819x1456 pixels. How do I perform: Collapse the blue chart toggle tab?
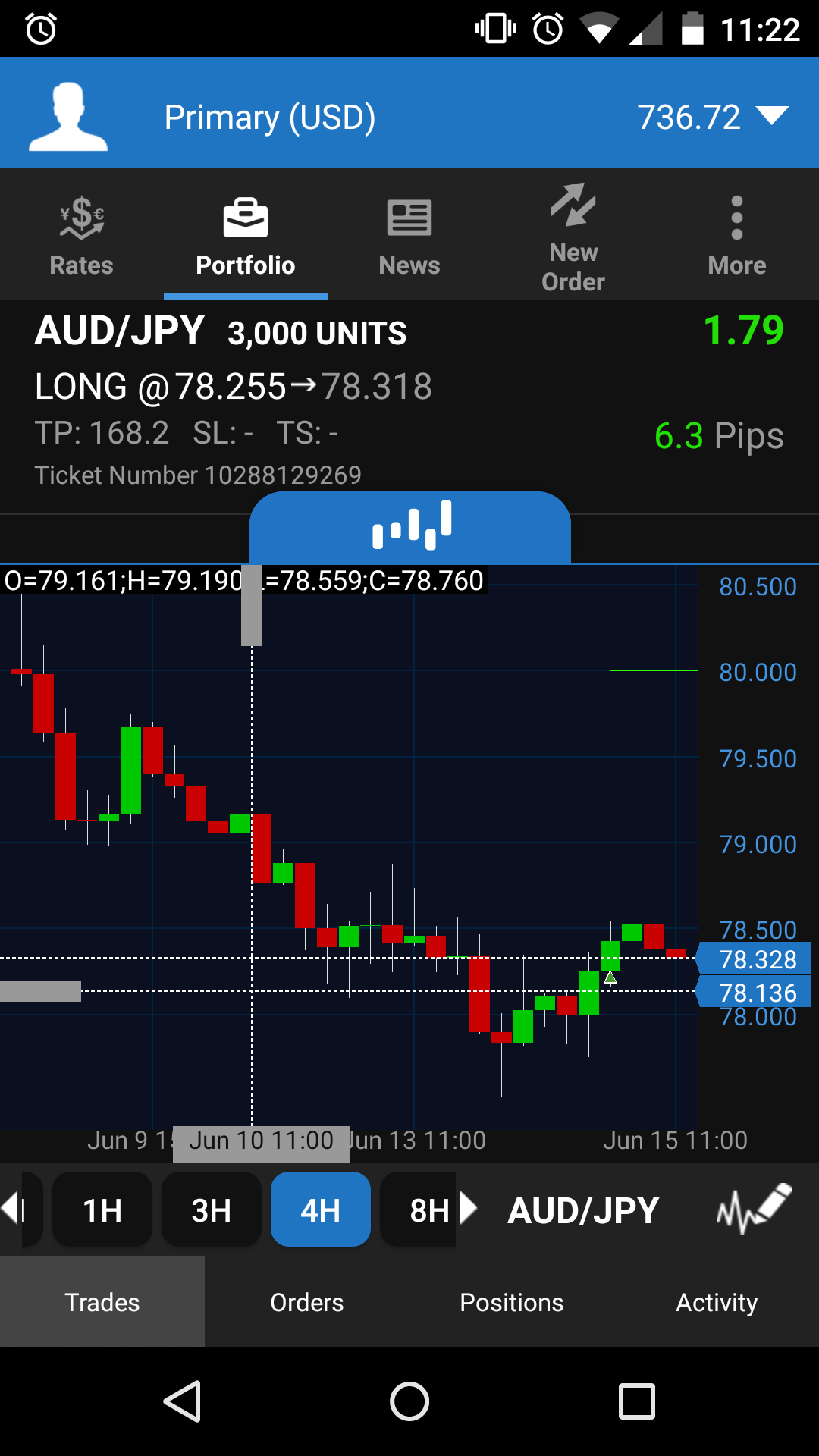click(x=410, y=526)
